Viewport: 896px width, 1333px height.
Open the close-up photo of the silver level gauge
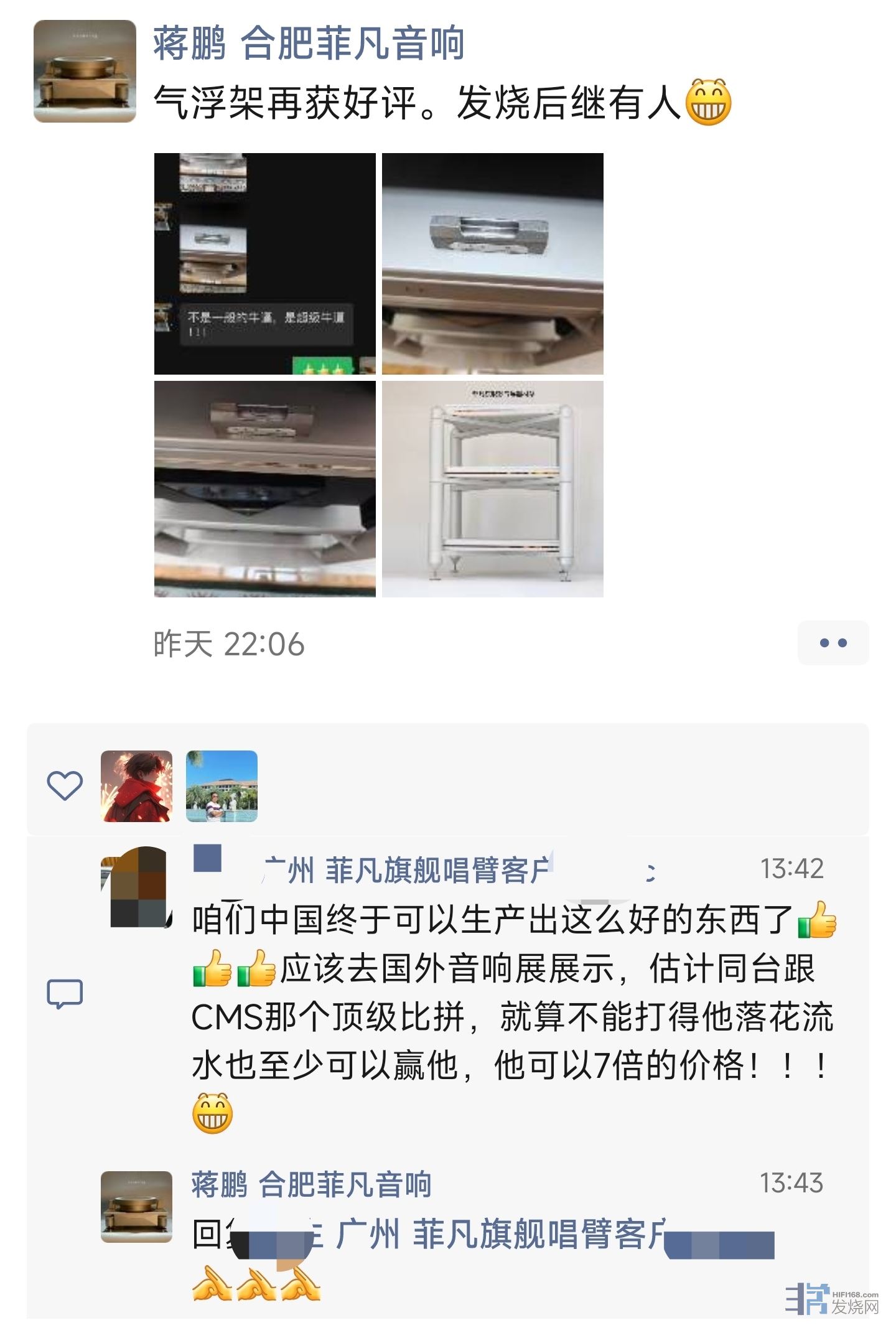point(492,263)
